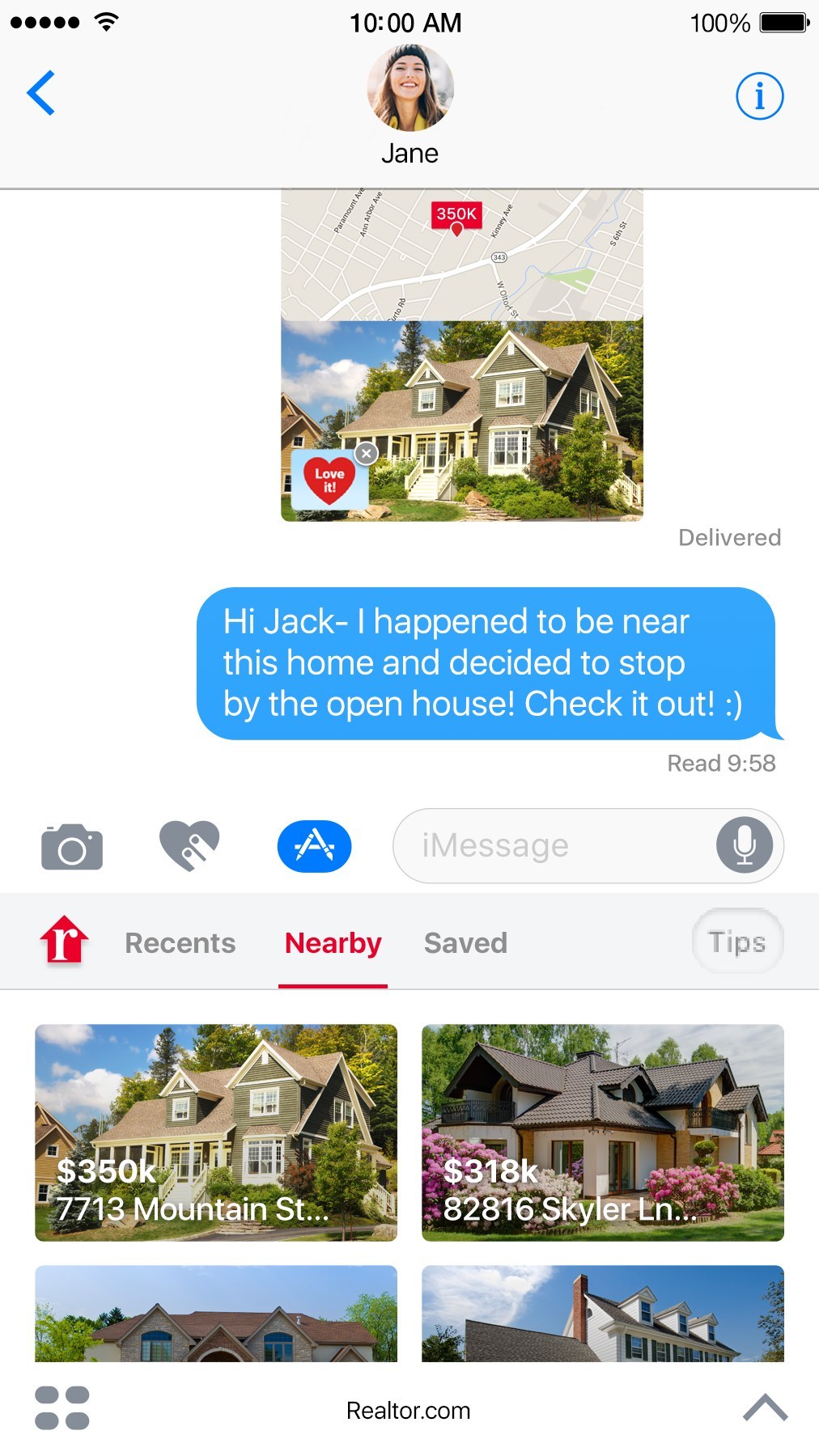Screen dimensions: 819x1456
Task: Open the Saved listings tab
Action: point(465,942)
